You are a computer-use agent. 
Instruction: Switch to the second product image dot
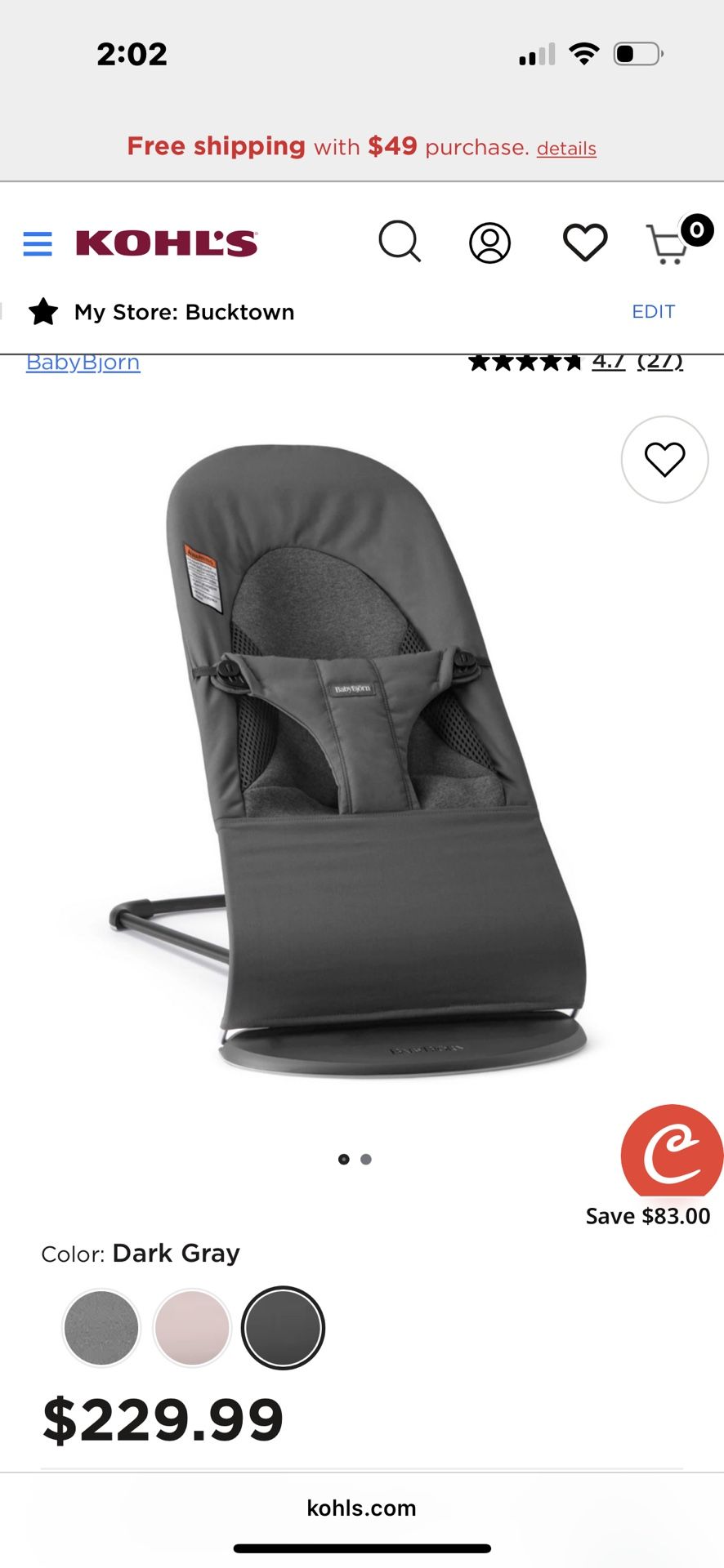[366, 1159]
